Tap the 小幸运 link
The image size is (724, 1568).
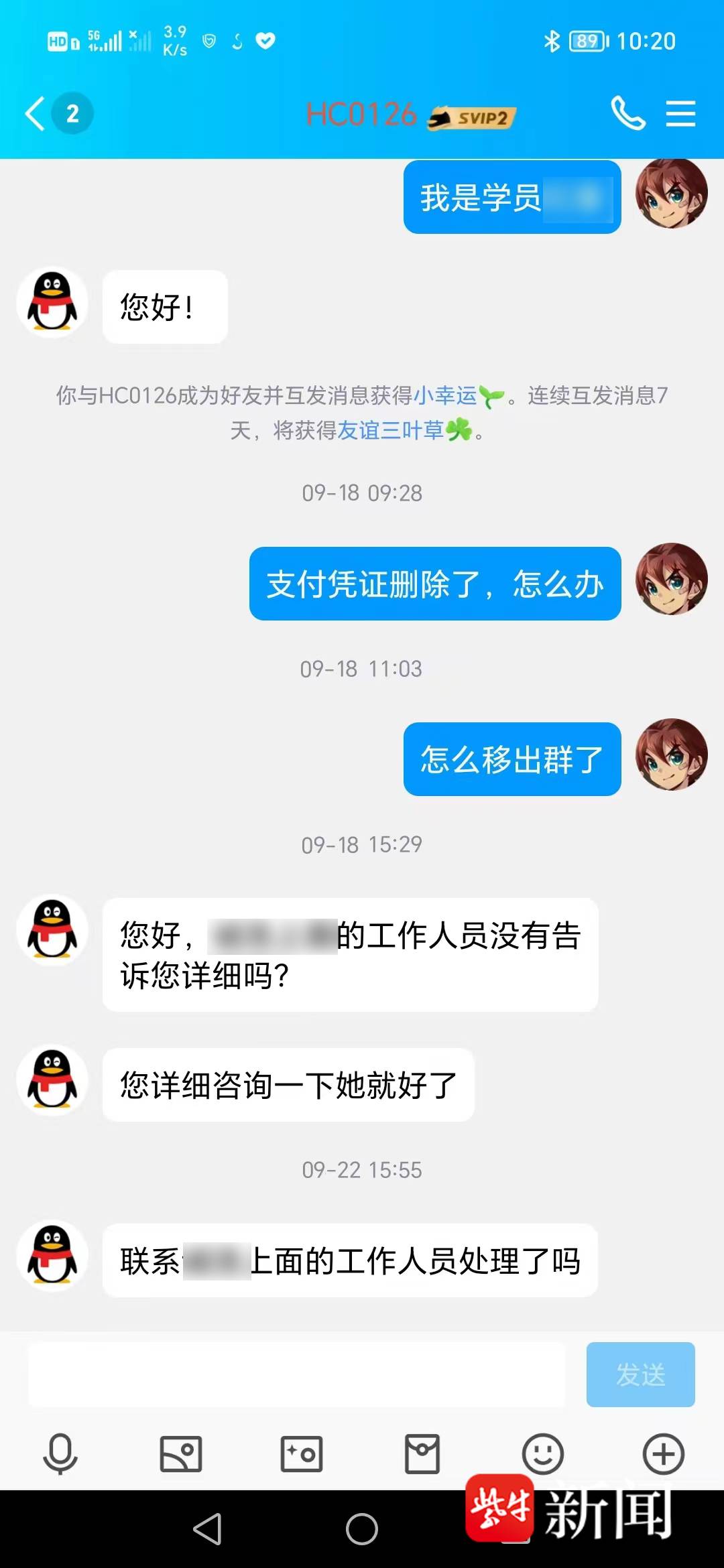[445, 395]
